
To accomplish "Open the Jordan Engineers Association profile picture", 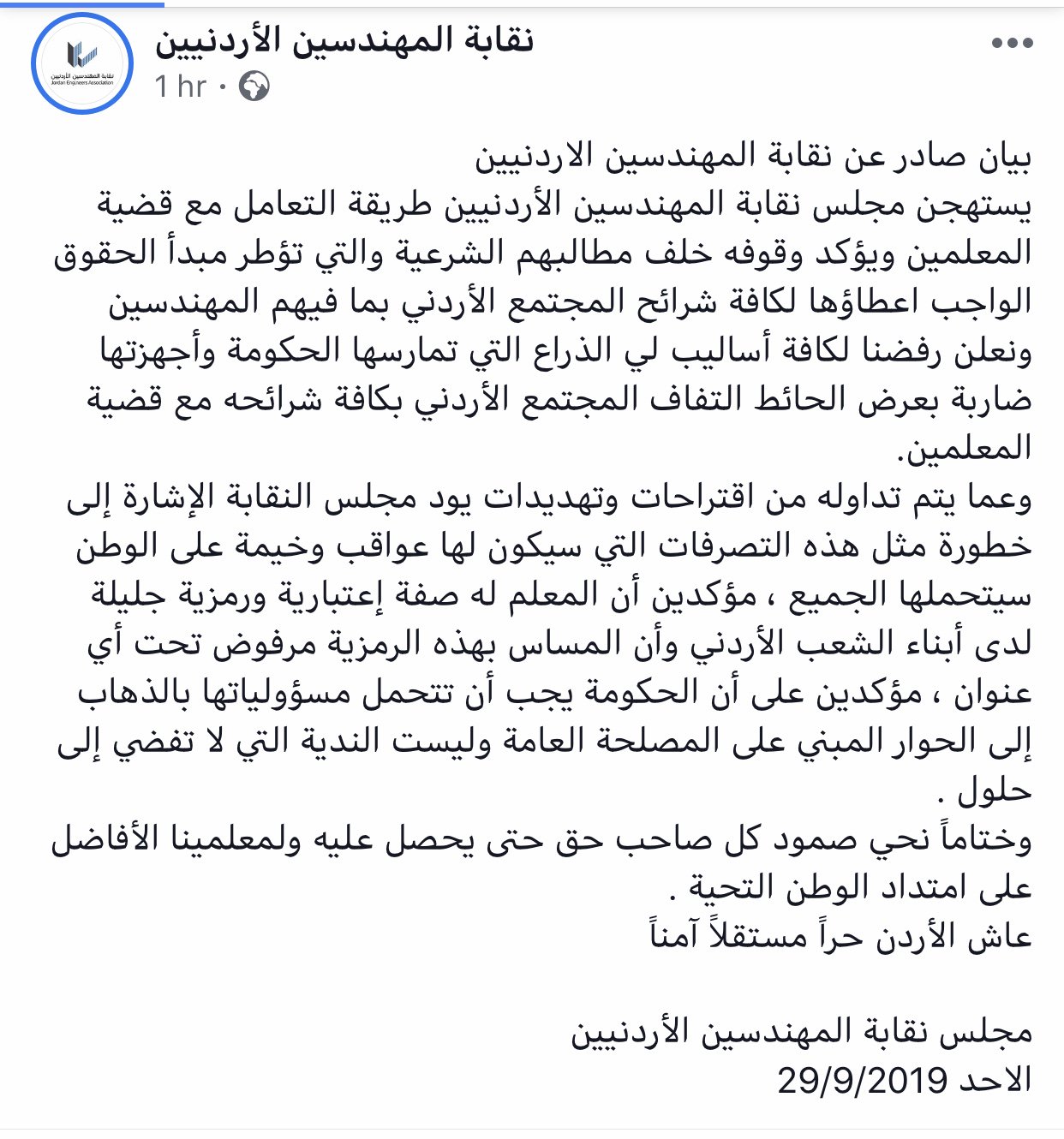I will click(82, 63).
